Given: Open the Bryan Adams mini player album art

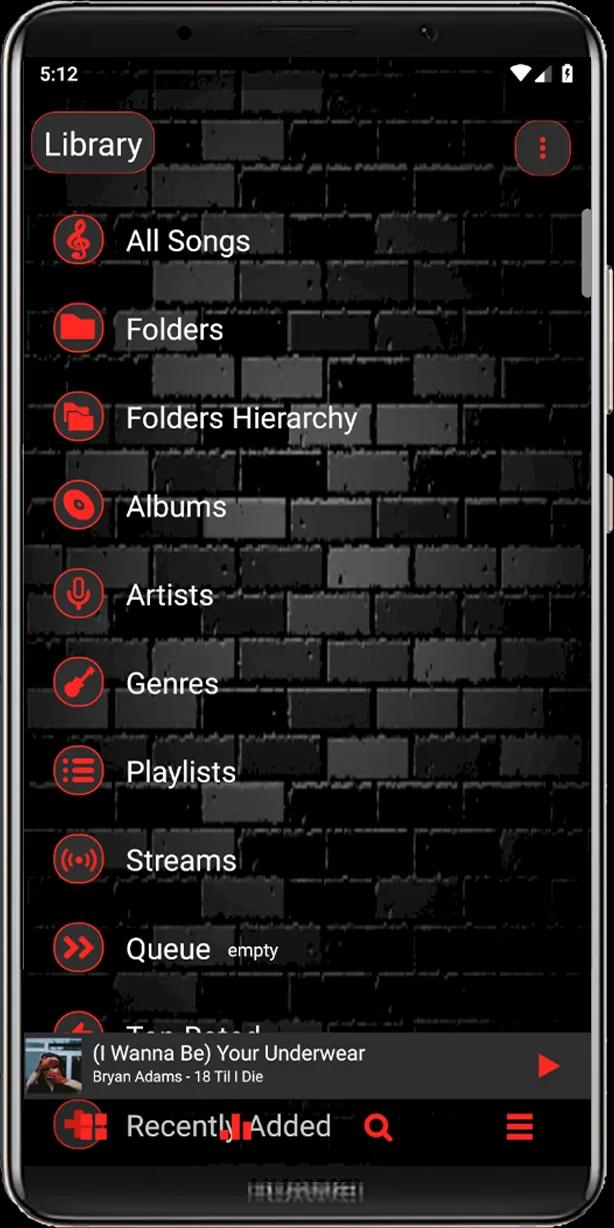Looking at the screenshot, I should click(x=54, y=1066).
